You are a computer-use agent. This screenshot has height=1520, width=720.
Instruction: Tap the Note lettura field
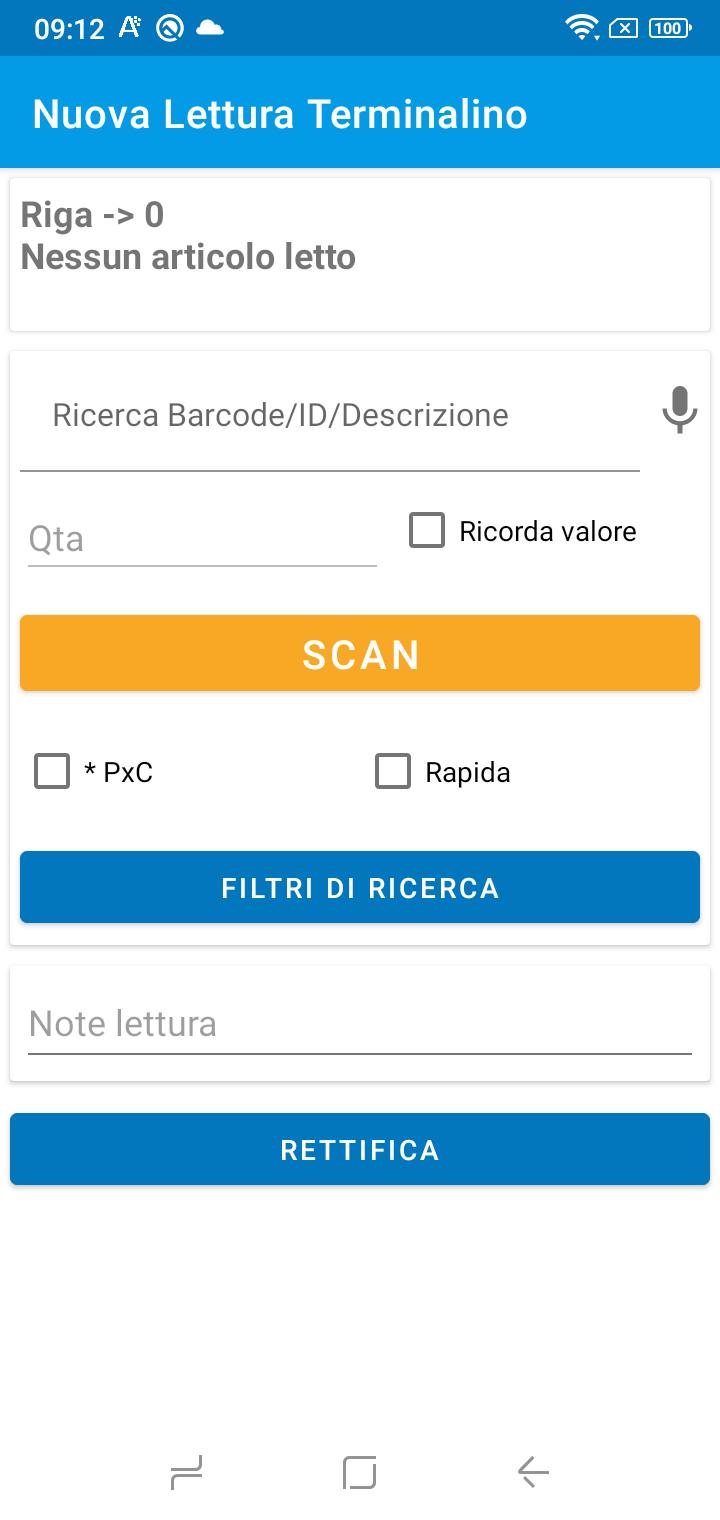click(x=360, y=1024)
